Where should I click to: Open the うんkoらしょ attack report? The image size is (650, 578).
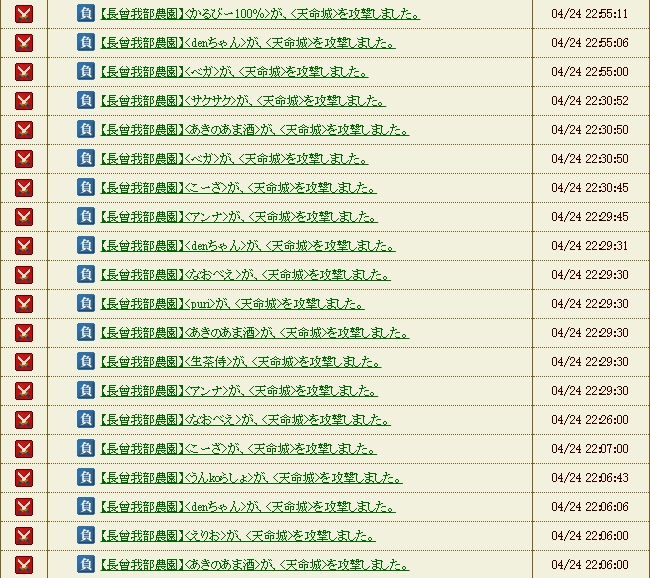pyautogui.click(x=251, y=478)
